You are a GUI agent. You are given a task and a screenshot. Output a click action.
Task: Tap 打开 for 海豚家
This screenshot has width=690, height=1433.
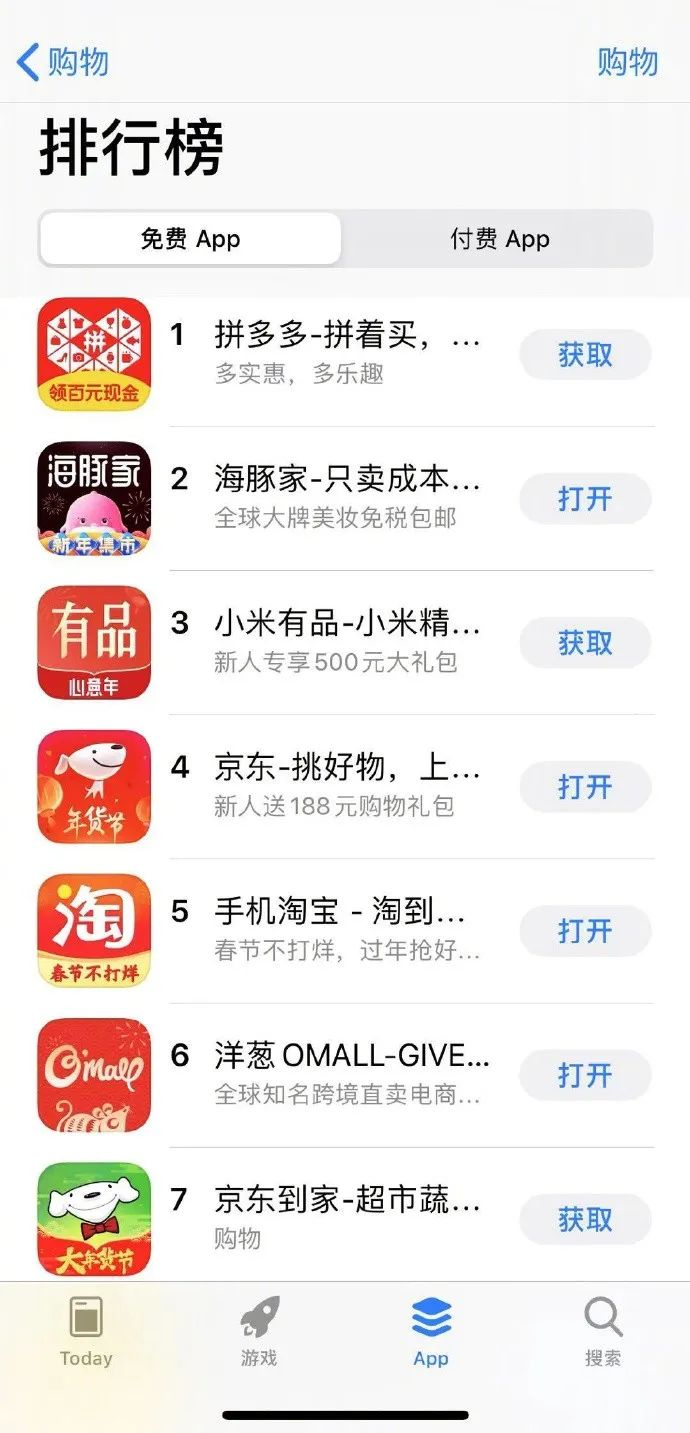tap(585, 499)
